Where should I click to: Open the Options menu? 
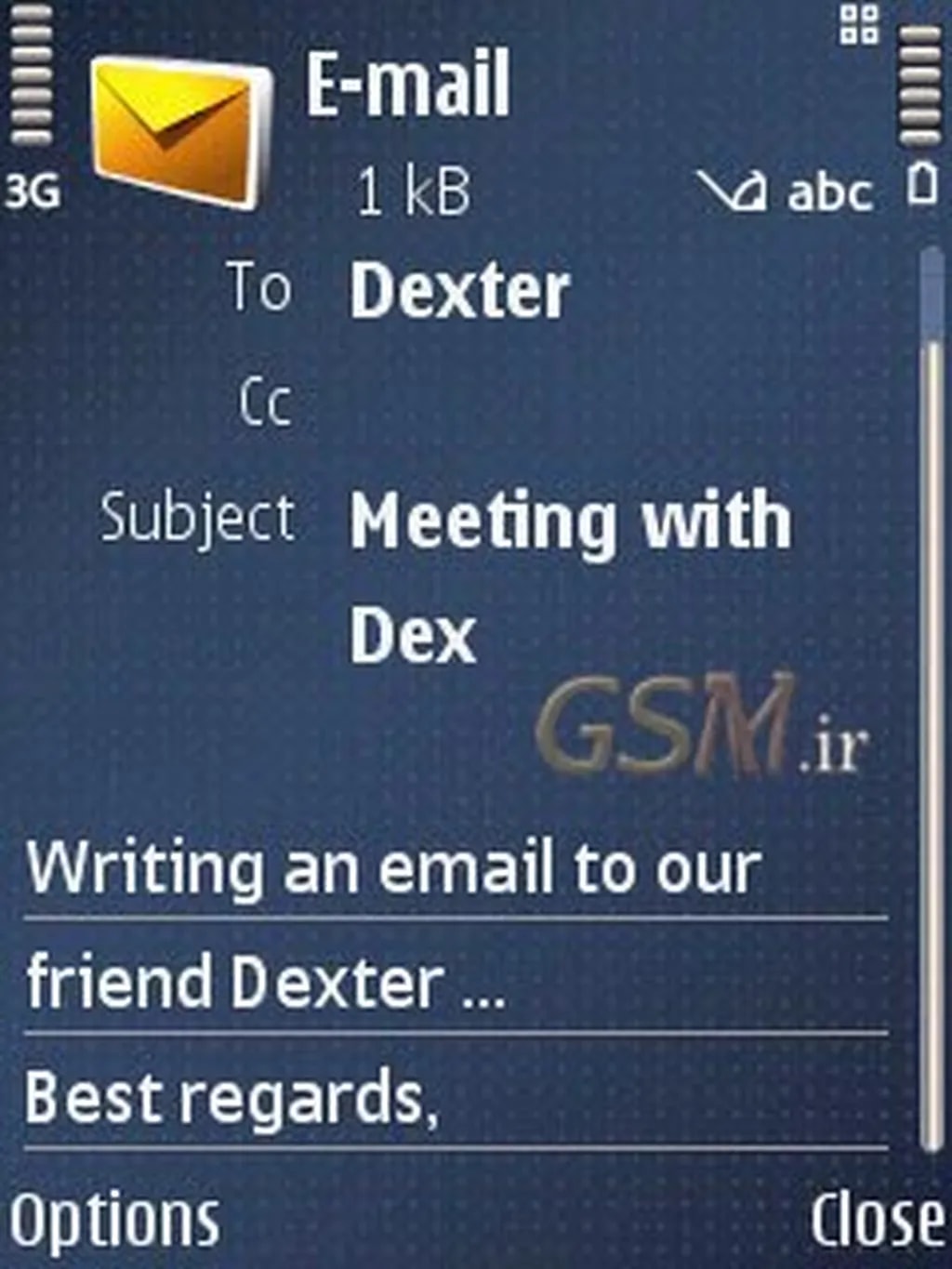[115, 1220]
